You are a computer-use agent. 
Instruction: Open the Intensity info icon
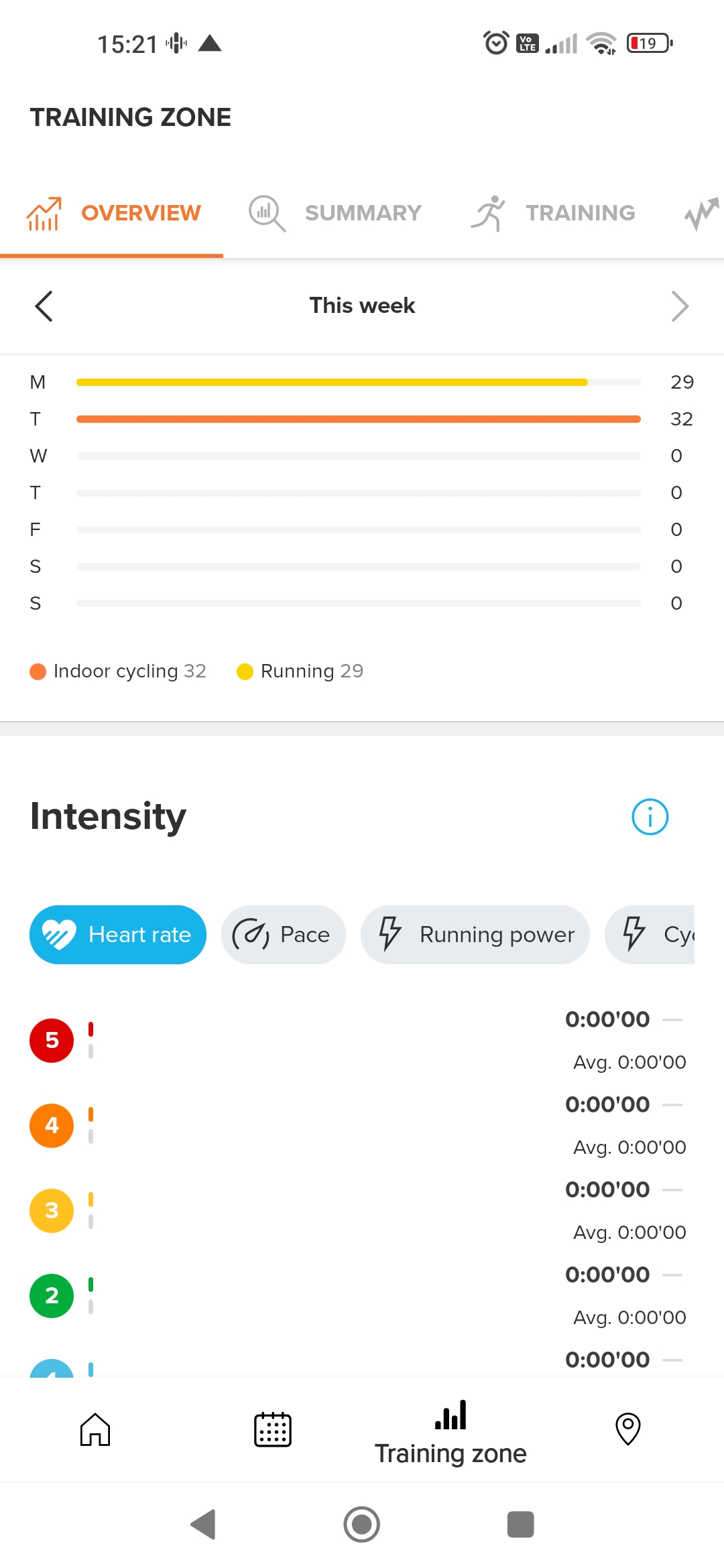click(650, 817)
